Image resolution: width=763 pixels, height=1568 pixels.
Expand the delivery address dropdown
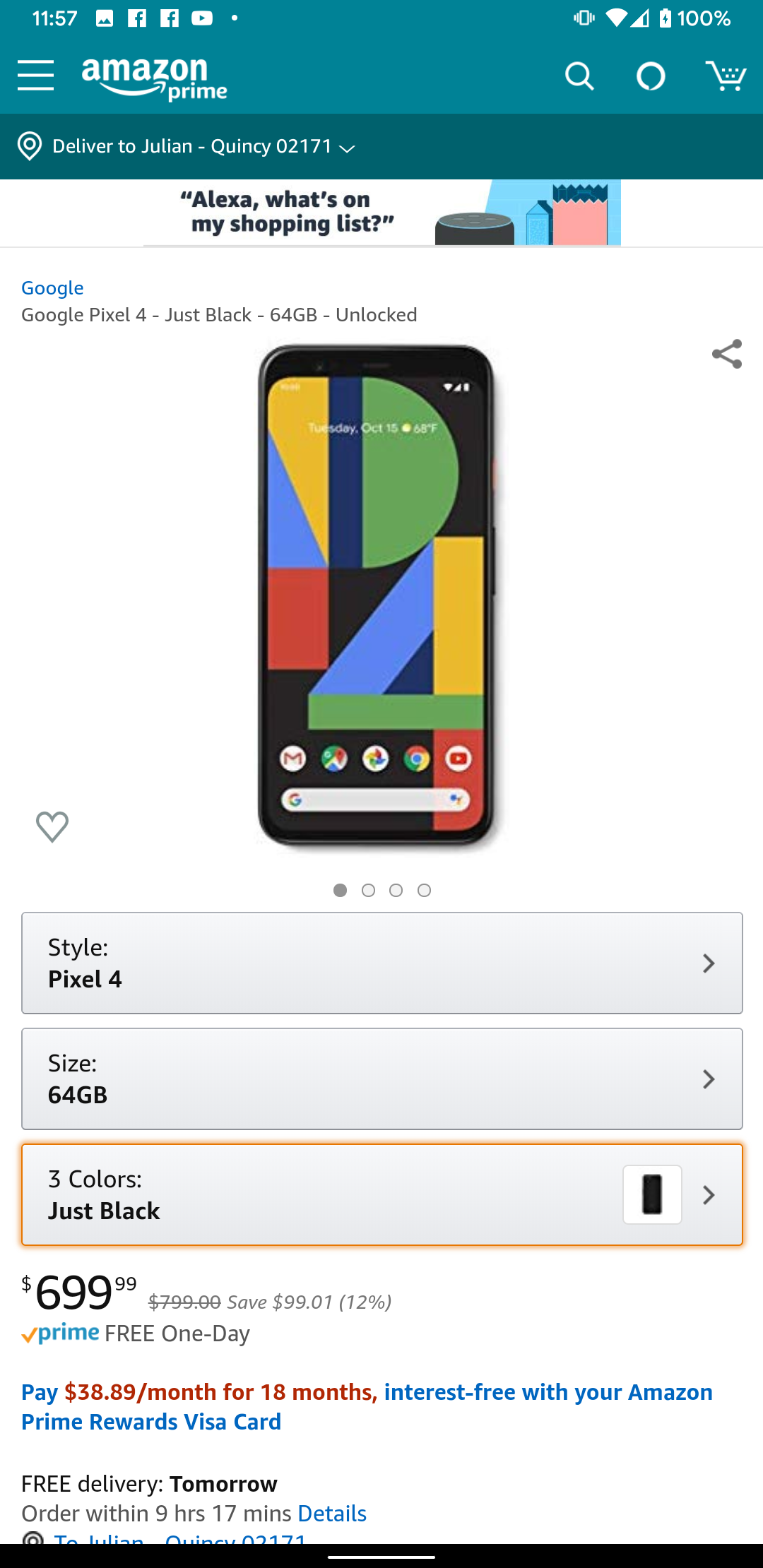[346, 148]
